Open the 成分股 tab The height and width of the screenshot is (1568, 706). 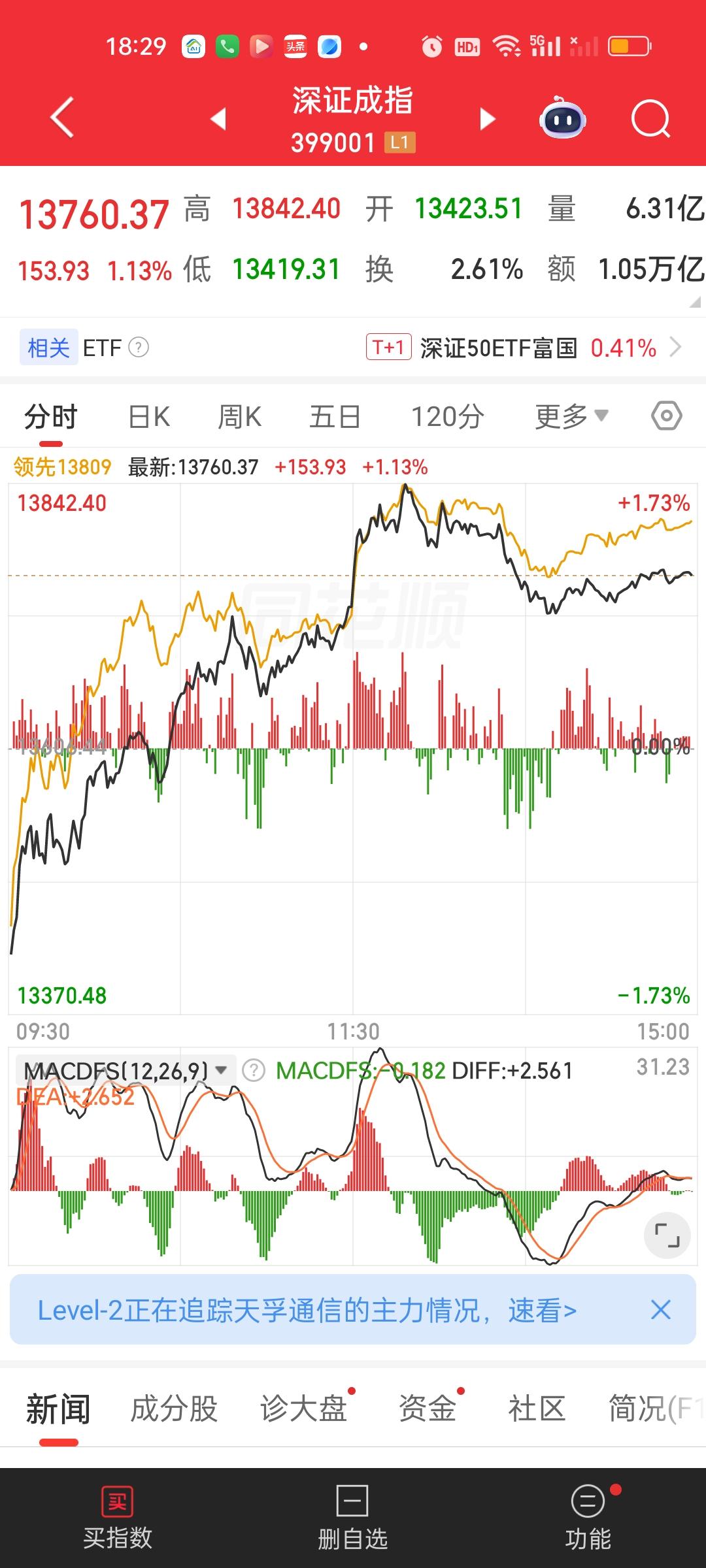[x=174, y=1409]
